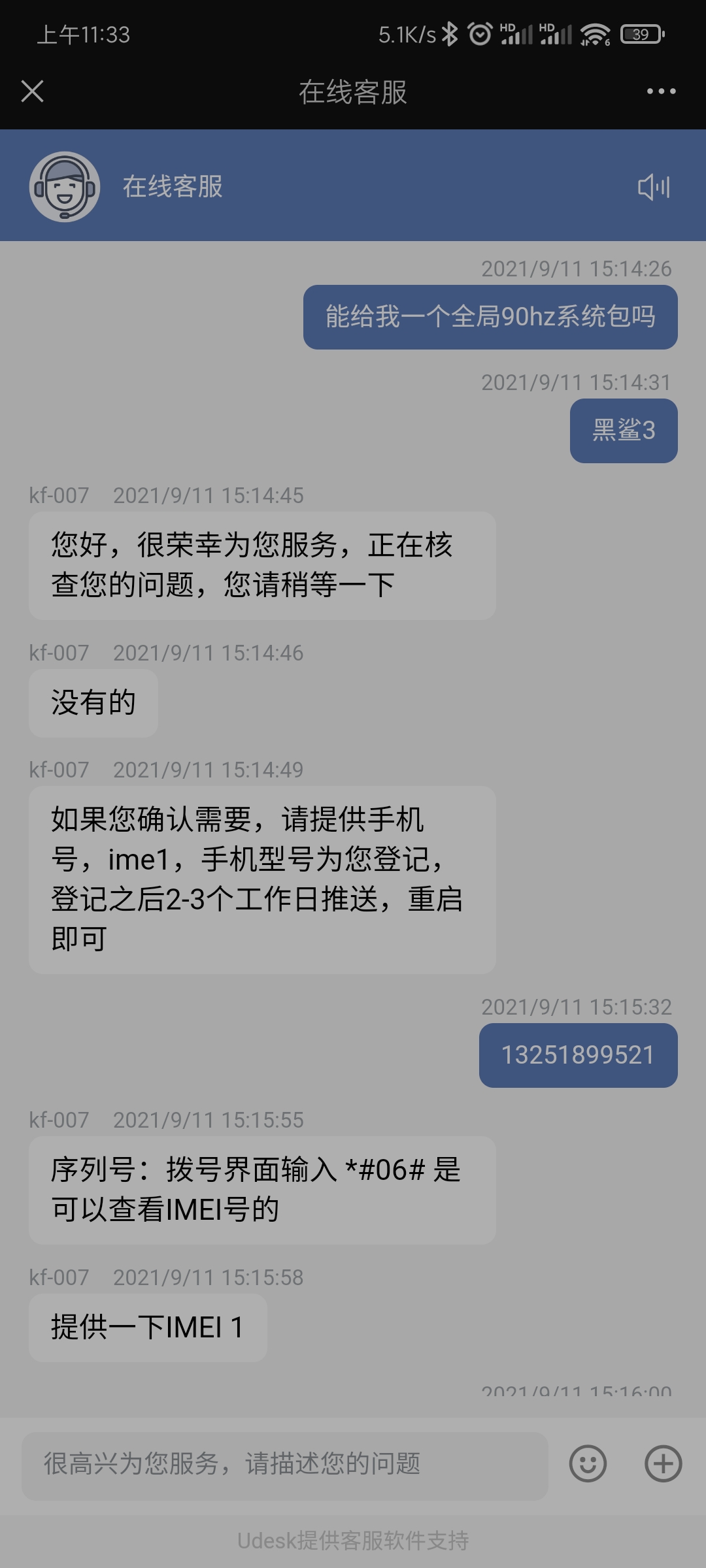Focus the message input field
Image resolution: width=706 pixels, height=1568 pixels.
tap(284, 1464)
